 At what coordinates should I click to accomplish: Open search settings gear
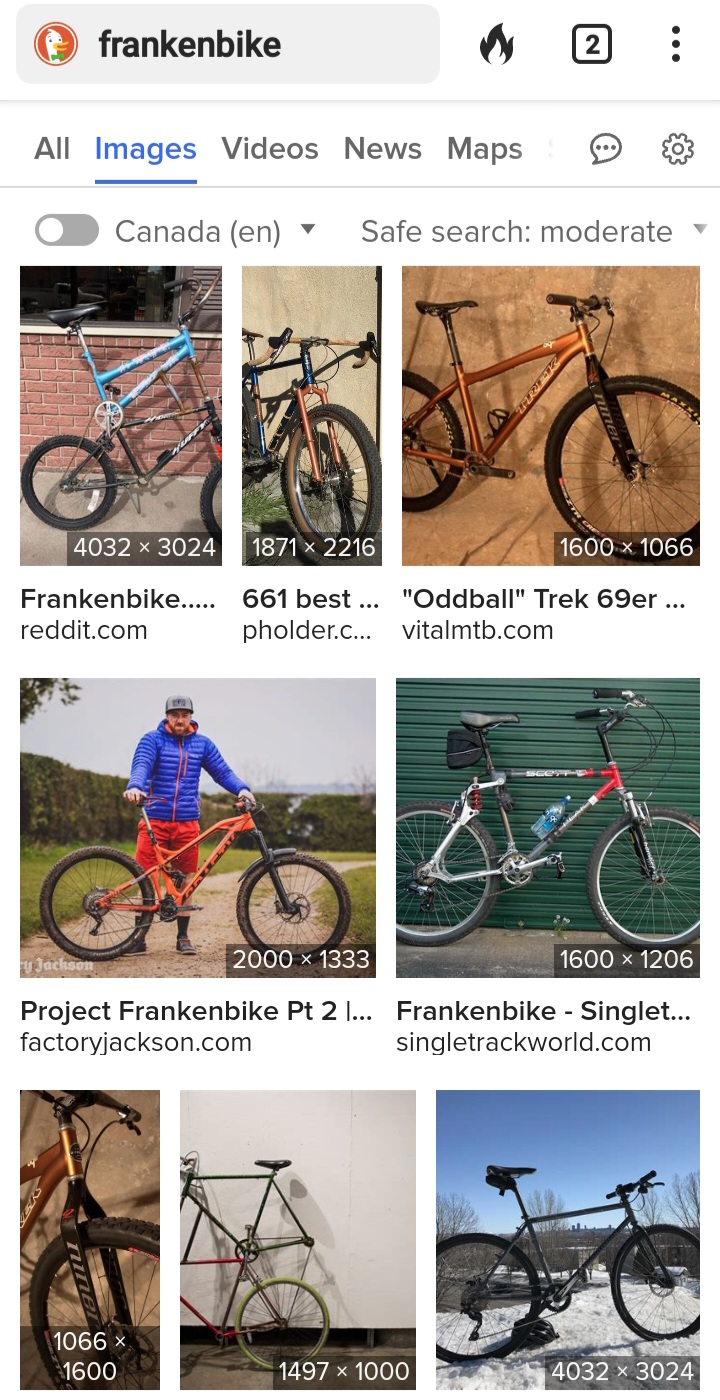678,149
